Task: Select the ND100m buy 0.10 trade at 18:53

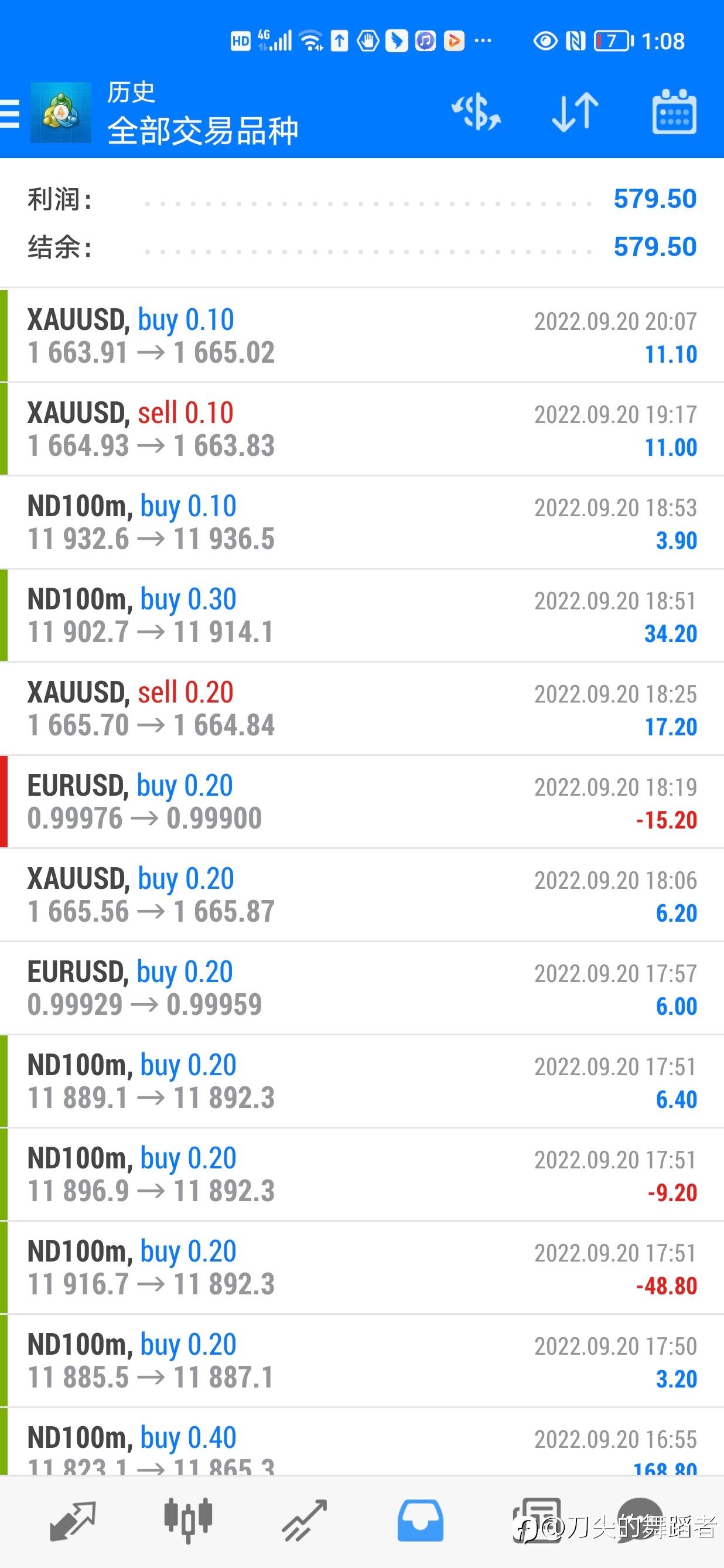Action: [x=362, y=522]
